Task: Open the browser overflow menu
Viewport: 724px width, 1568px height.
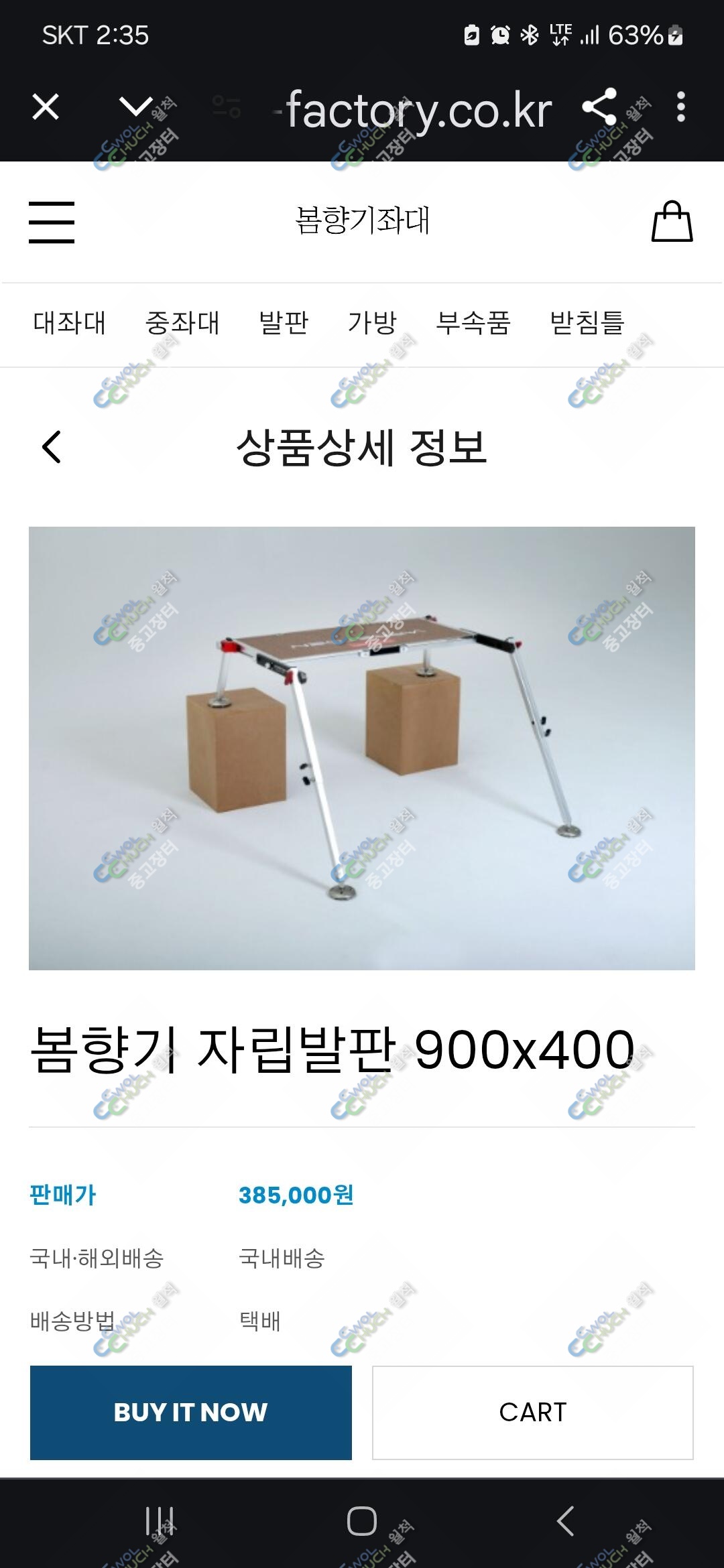Action: (681, 107)
